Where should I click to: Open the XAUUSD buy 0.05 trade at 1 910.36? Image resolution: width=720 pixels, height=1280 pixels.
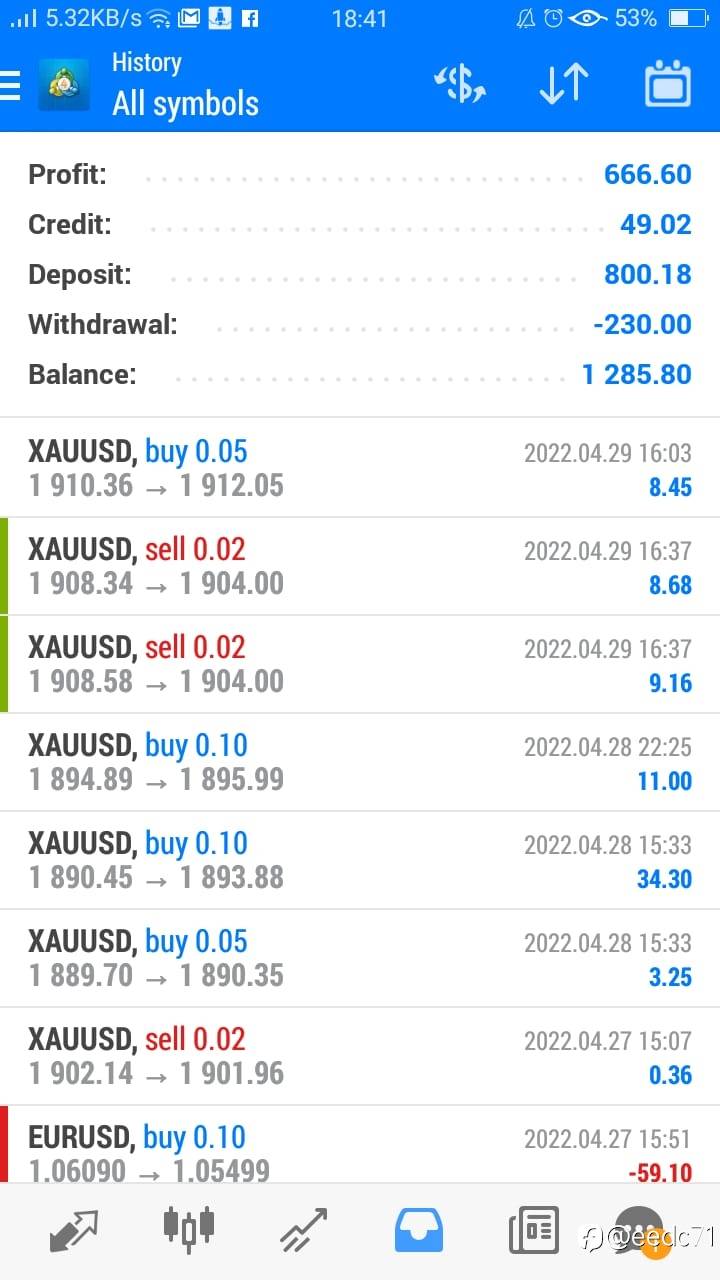click(x=360, y=468)
